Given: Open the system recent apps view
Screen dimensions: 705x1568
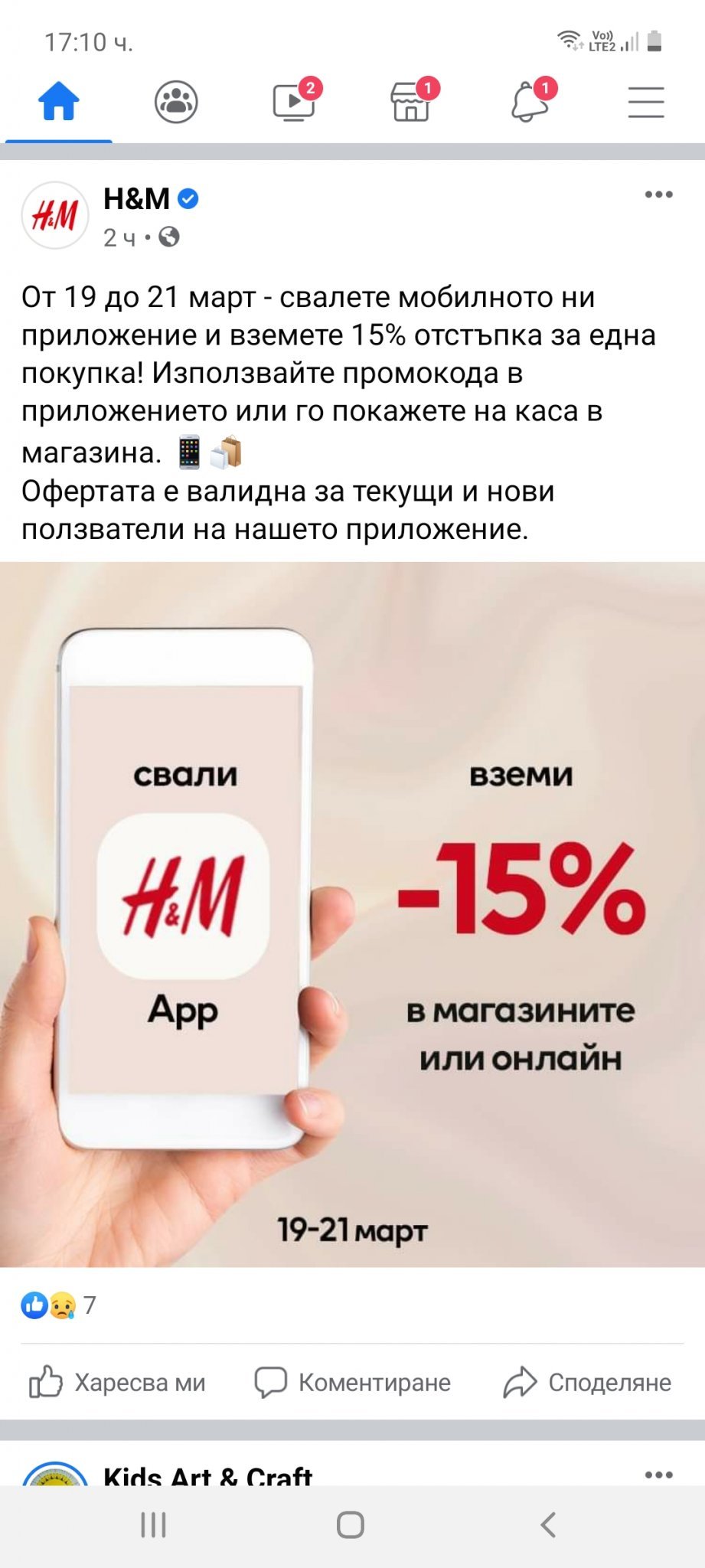Looking at the screenshot, I should [x=154, y=1524].
